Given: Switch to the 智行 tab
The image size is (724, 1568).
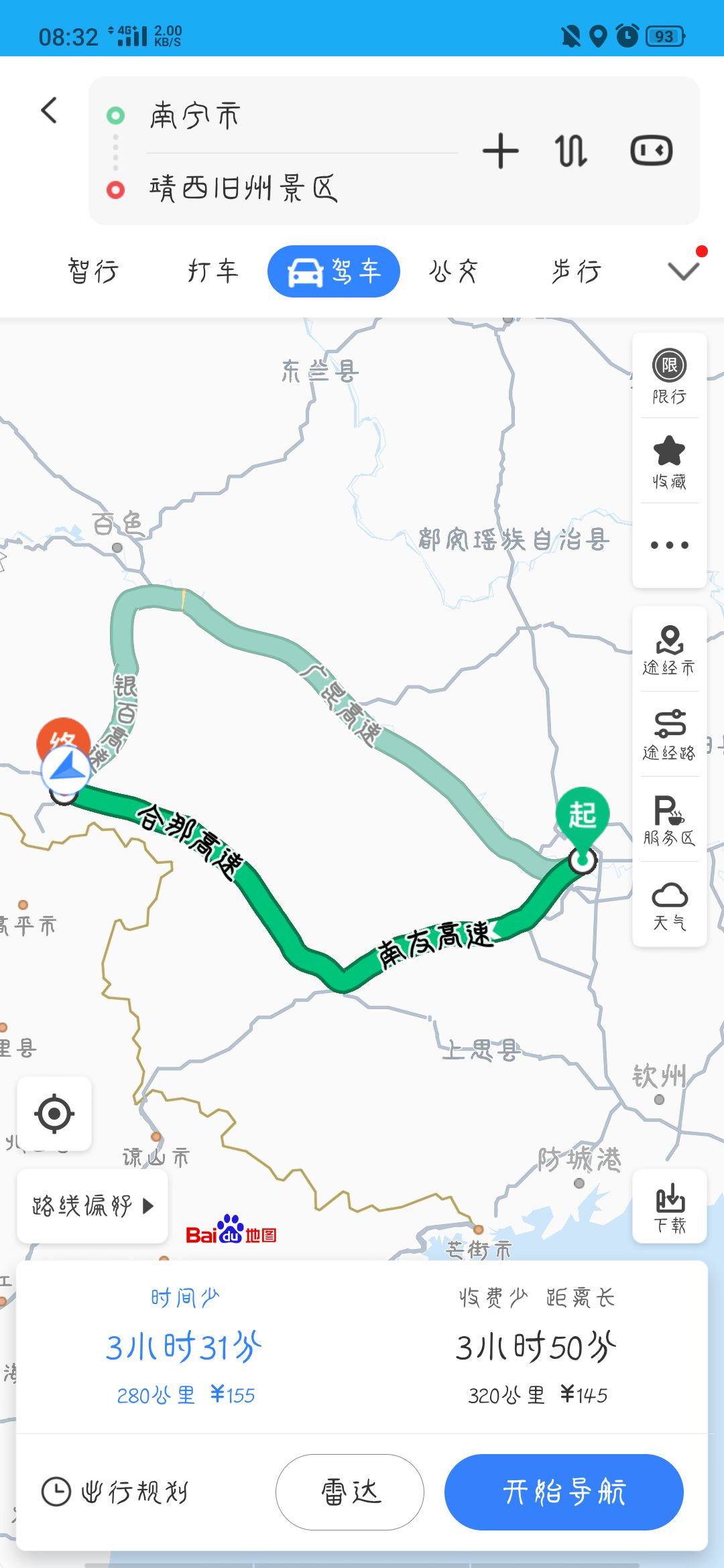Looking at the screenshot, I should (x=93, y=271).
